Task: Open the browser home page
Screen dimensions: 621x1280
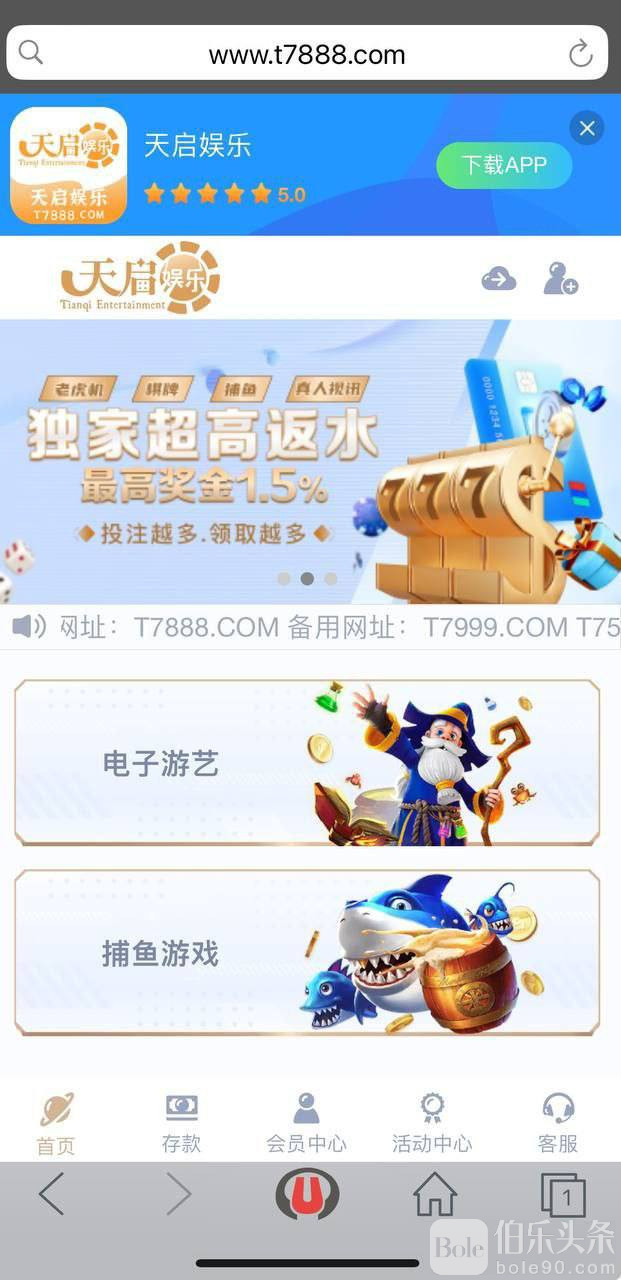Action: (435, 1195)
